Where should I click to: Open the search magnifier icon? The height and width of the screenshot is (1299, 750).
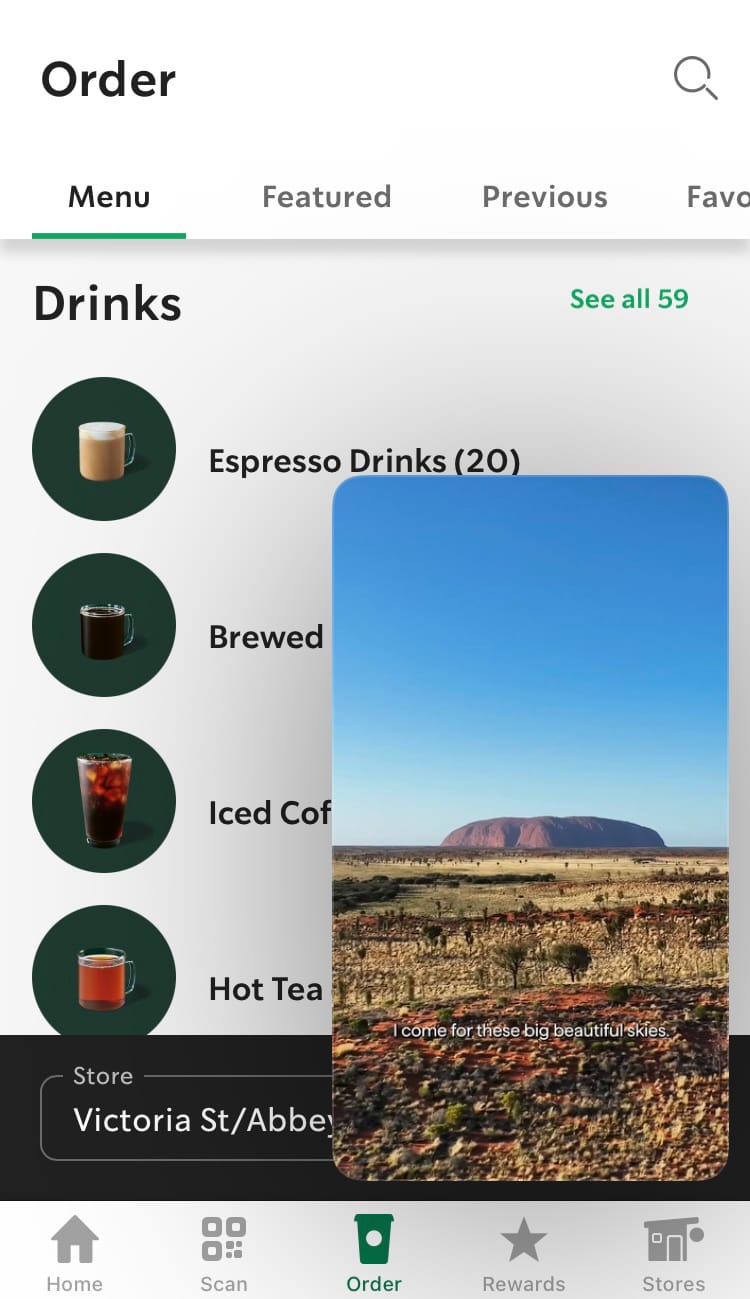click(x=695, y=78)
